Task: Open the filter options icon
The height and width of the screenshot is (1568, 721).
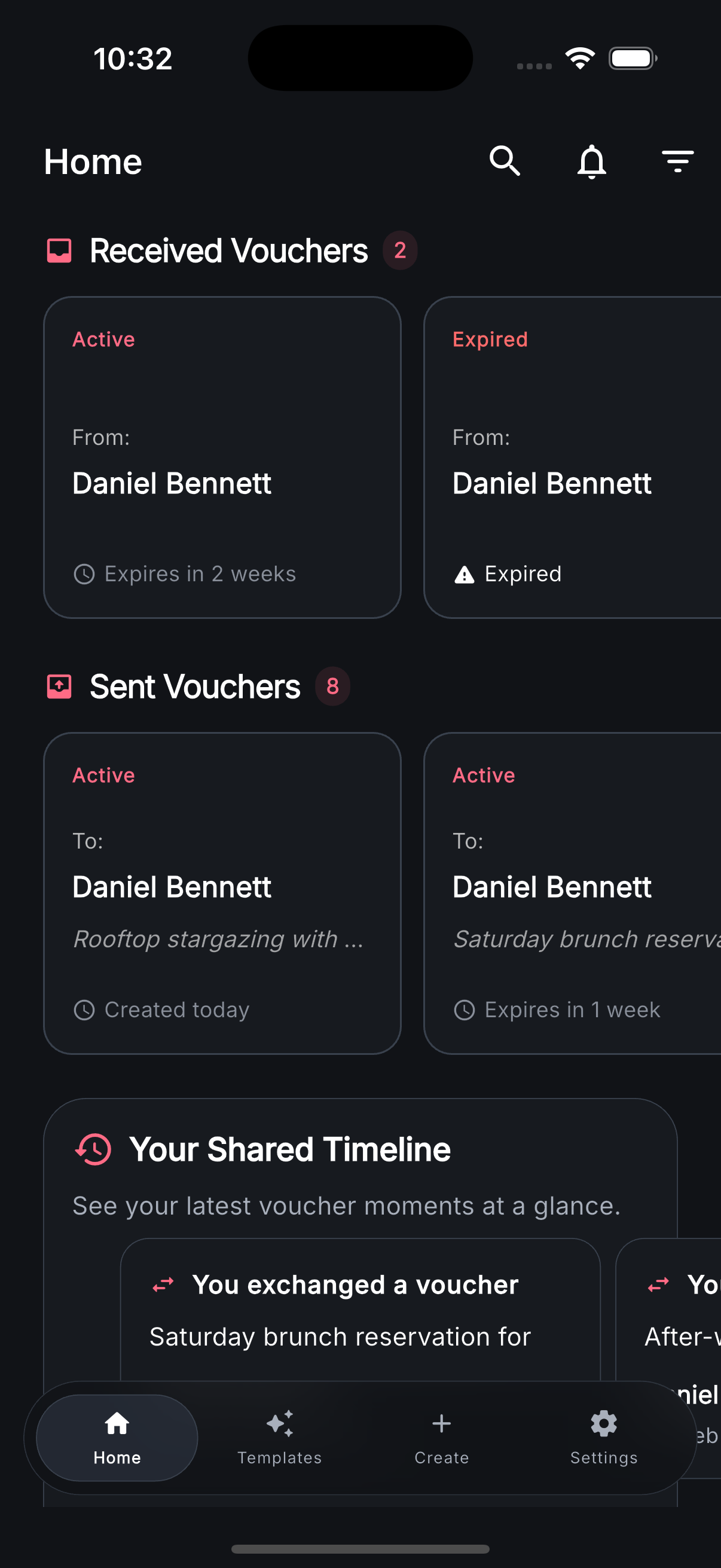Action: [677, 161]
